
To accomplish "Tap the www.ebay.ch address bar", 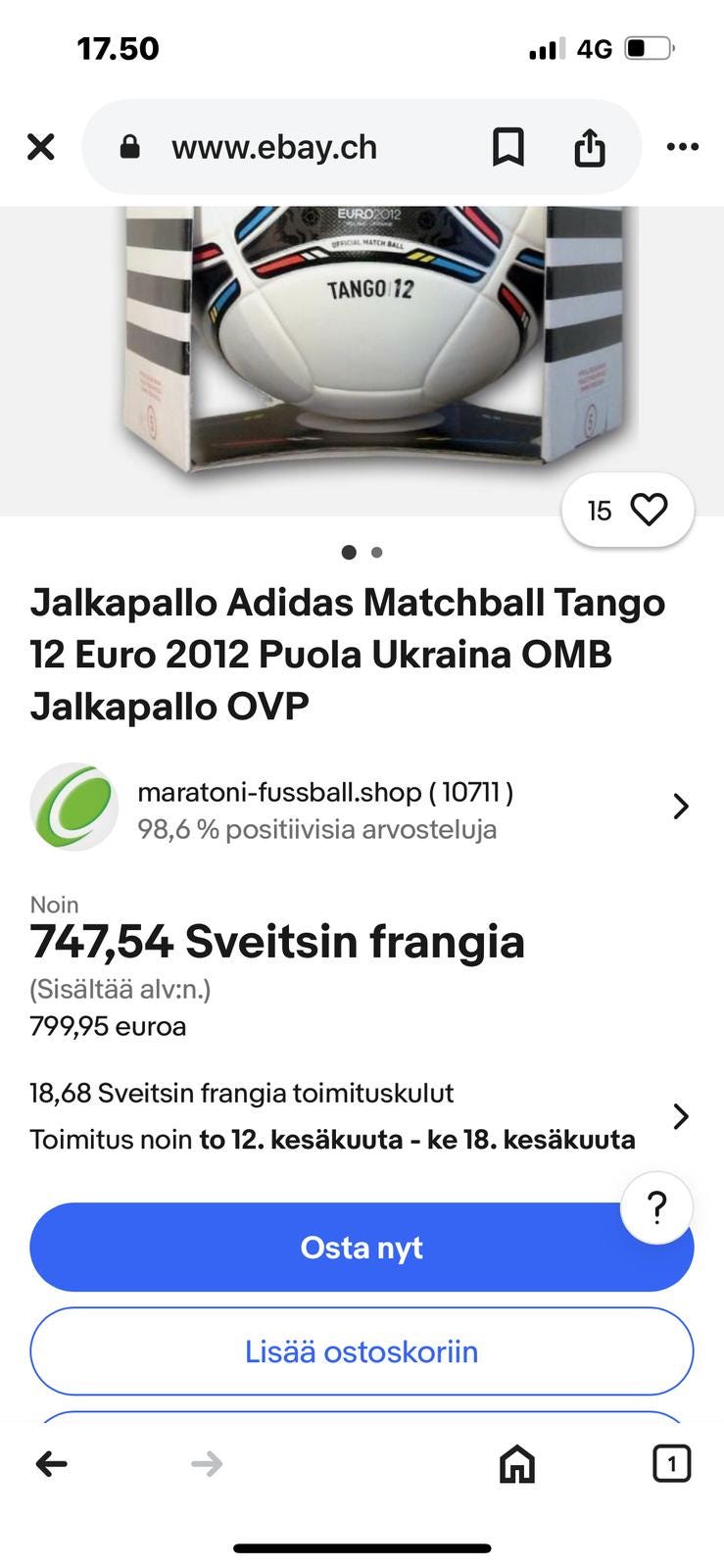I will tap(274, 147).
